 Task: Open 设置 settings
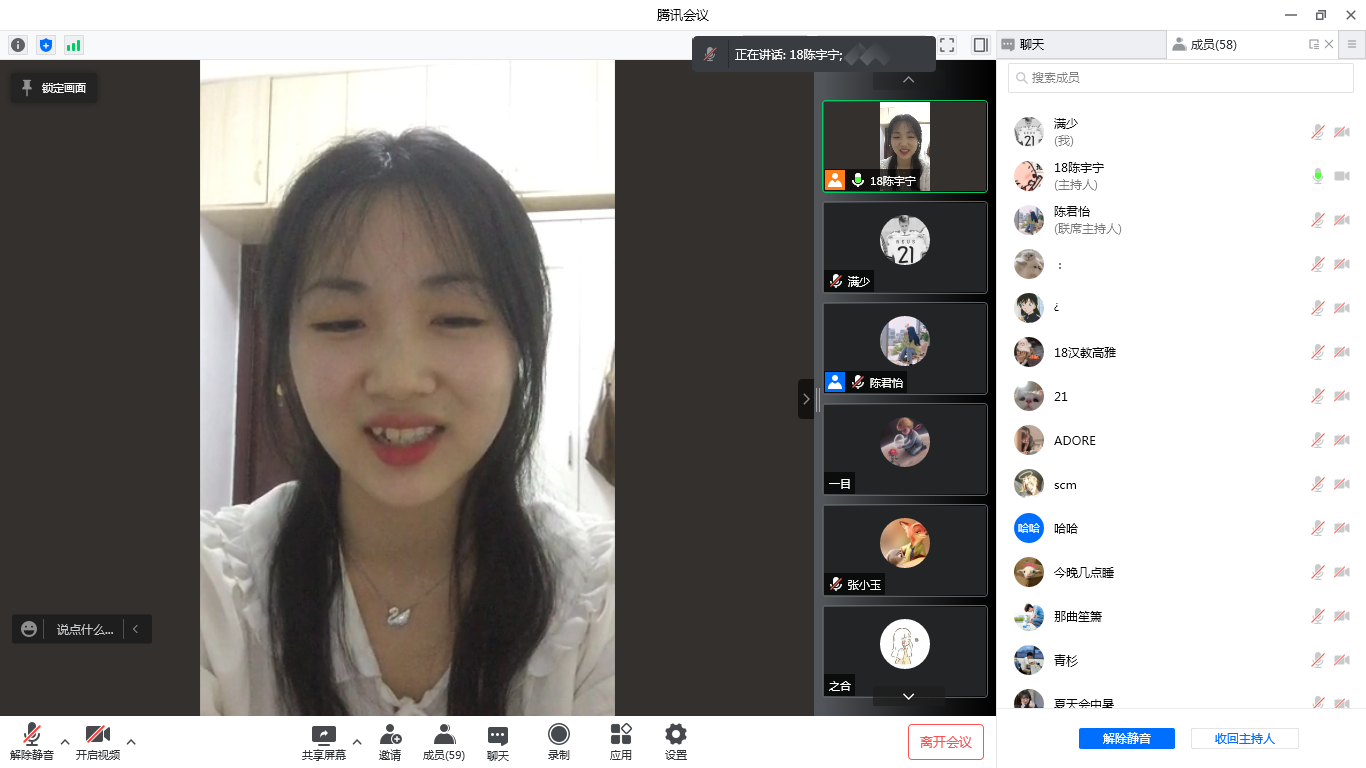(x=676, y=742)
